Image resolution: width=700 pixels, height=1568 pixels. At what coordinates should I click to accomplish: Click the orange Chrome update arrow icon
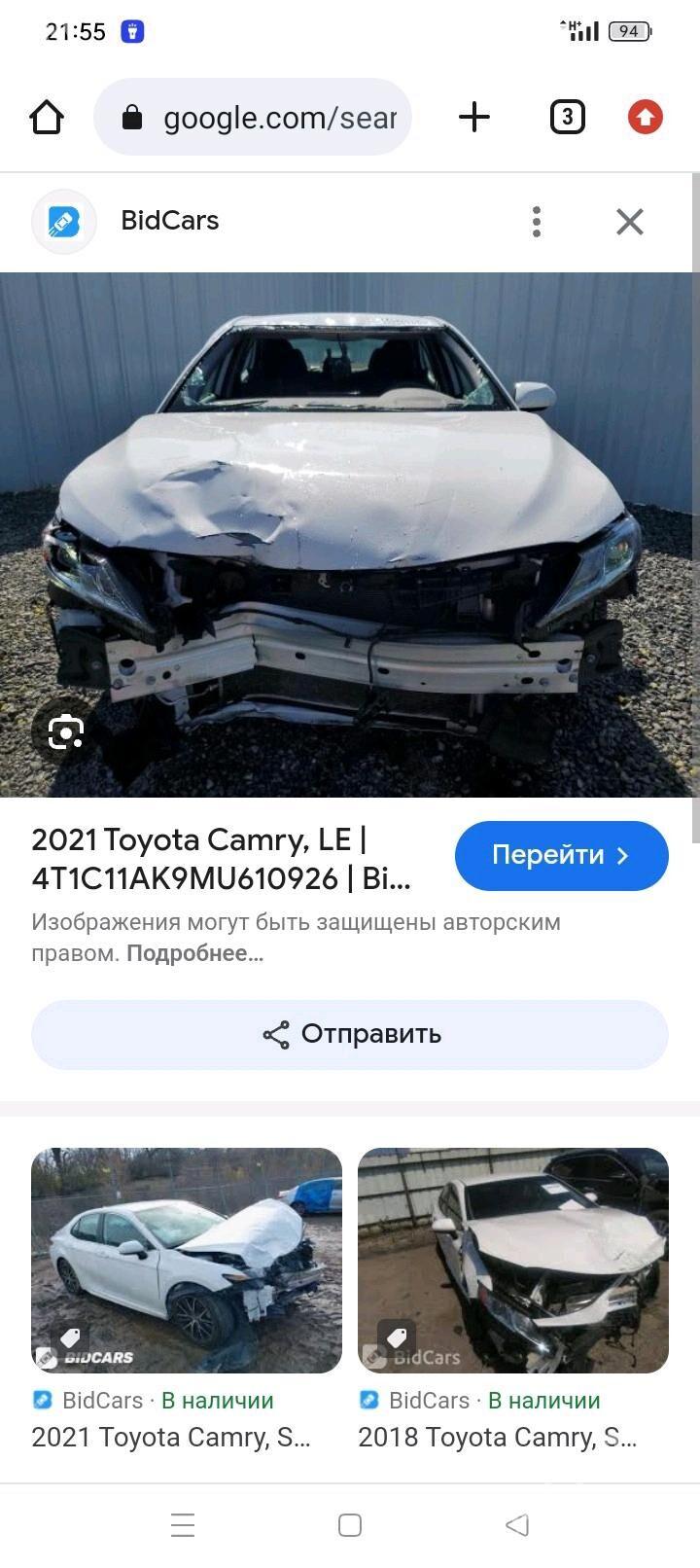(x=645, y=117)
